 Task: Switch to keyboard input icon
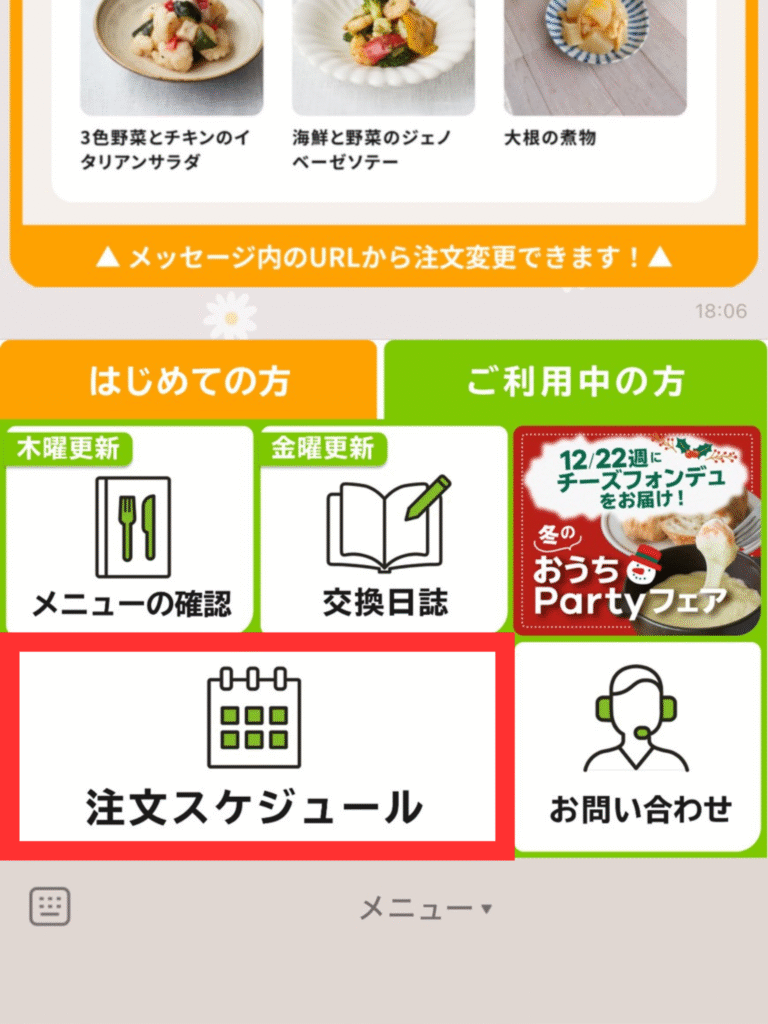(x=50, y=907)
